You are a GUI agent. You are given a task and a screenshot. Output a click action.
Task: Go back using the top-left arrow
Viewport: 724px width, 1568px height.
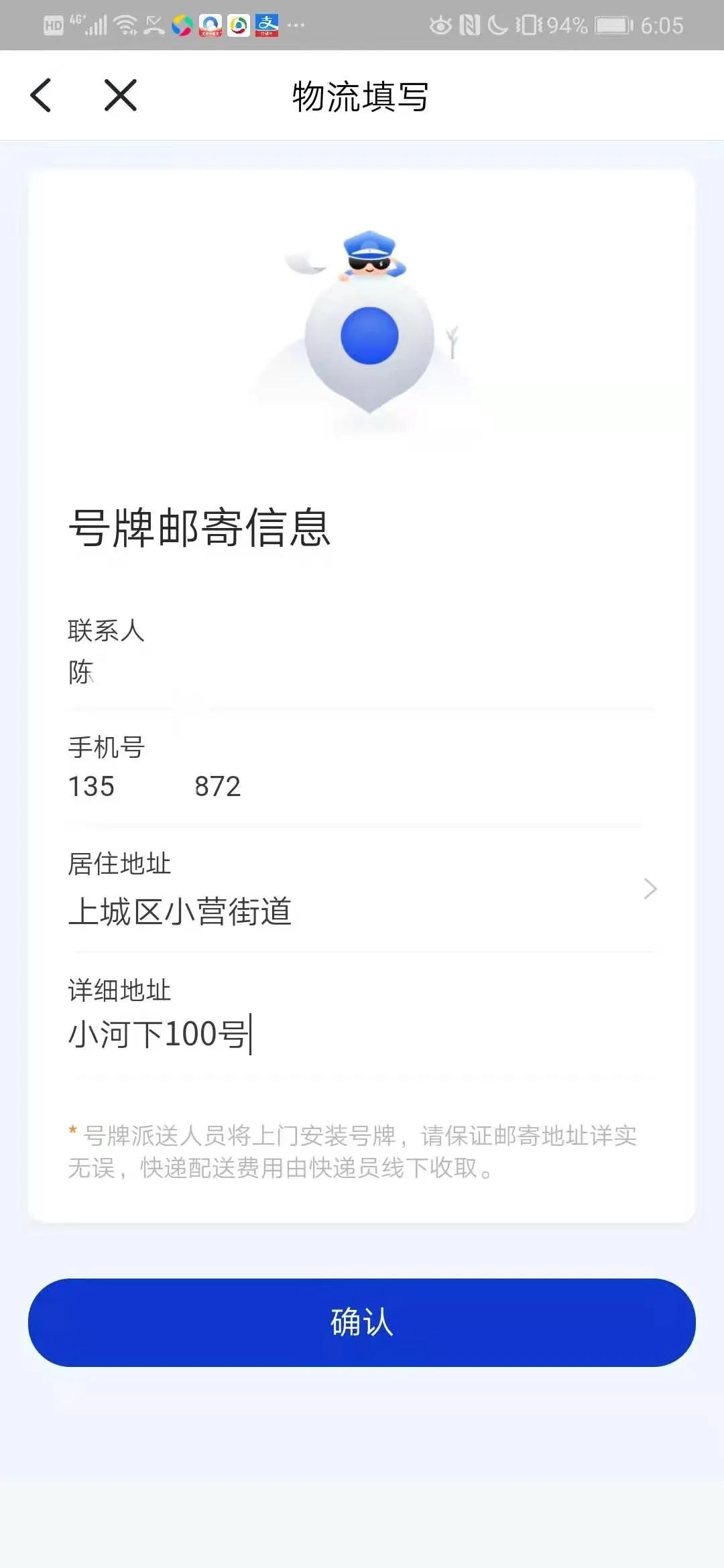pos(41,95)
